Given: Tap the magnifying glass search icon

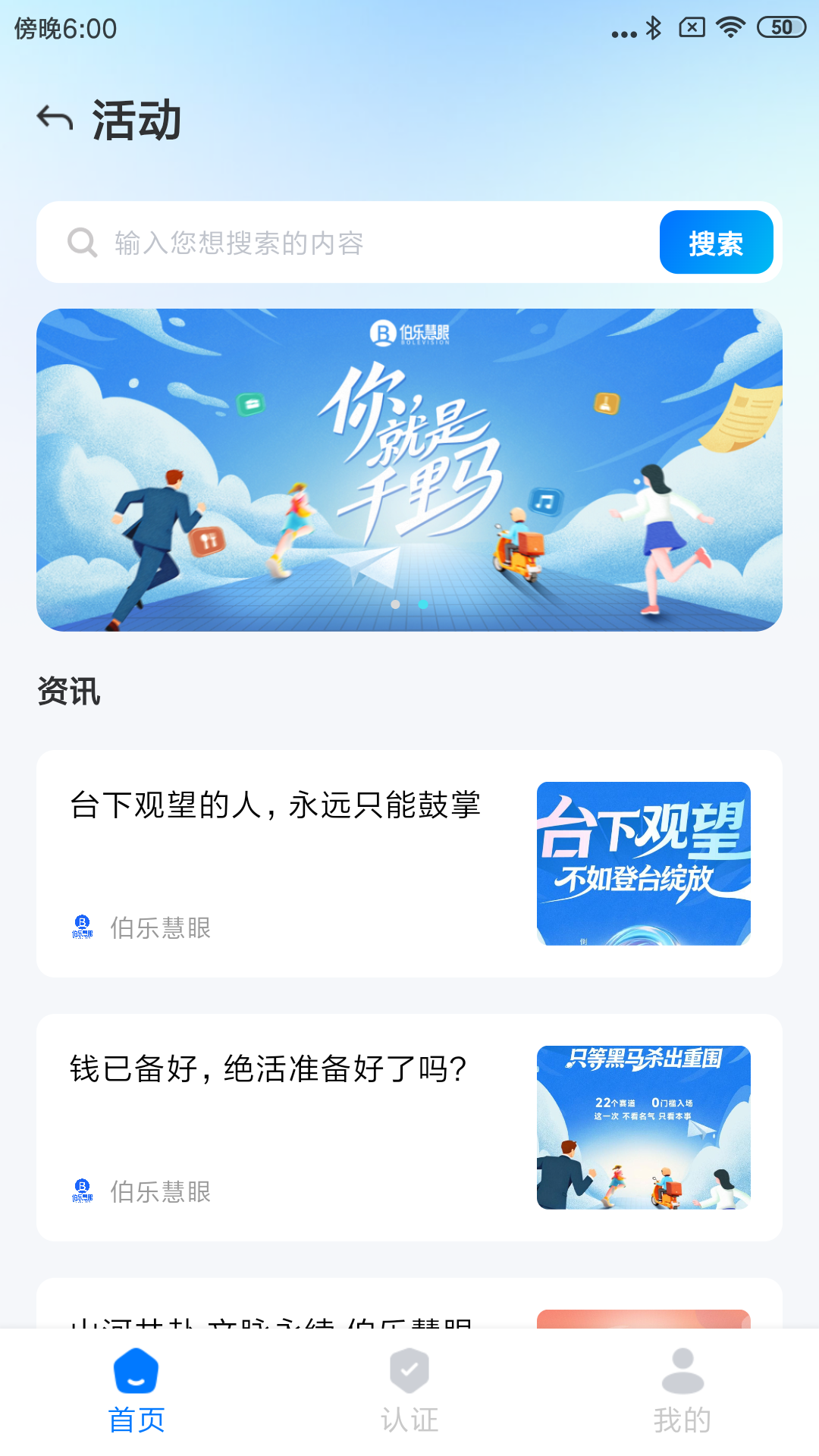Looking at the screenshot, I should 80,242.
